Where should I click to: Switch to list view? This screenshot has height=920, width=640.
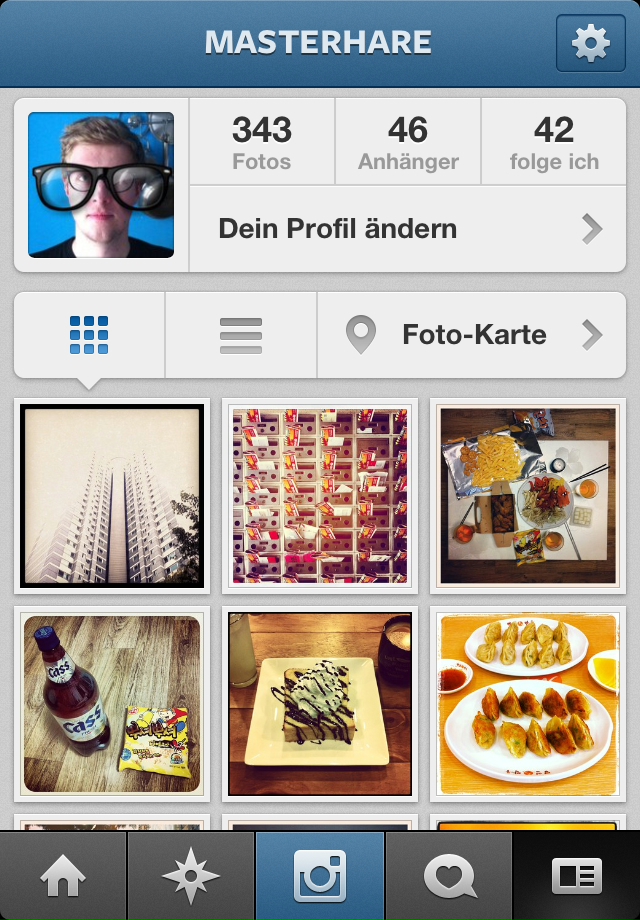pyautogui.click(x=241, y=335)
